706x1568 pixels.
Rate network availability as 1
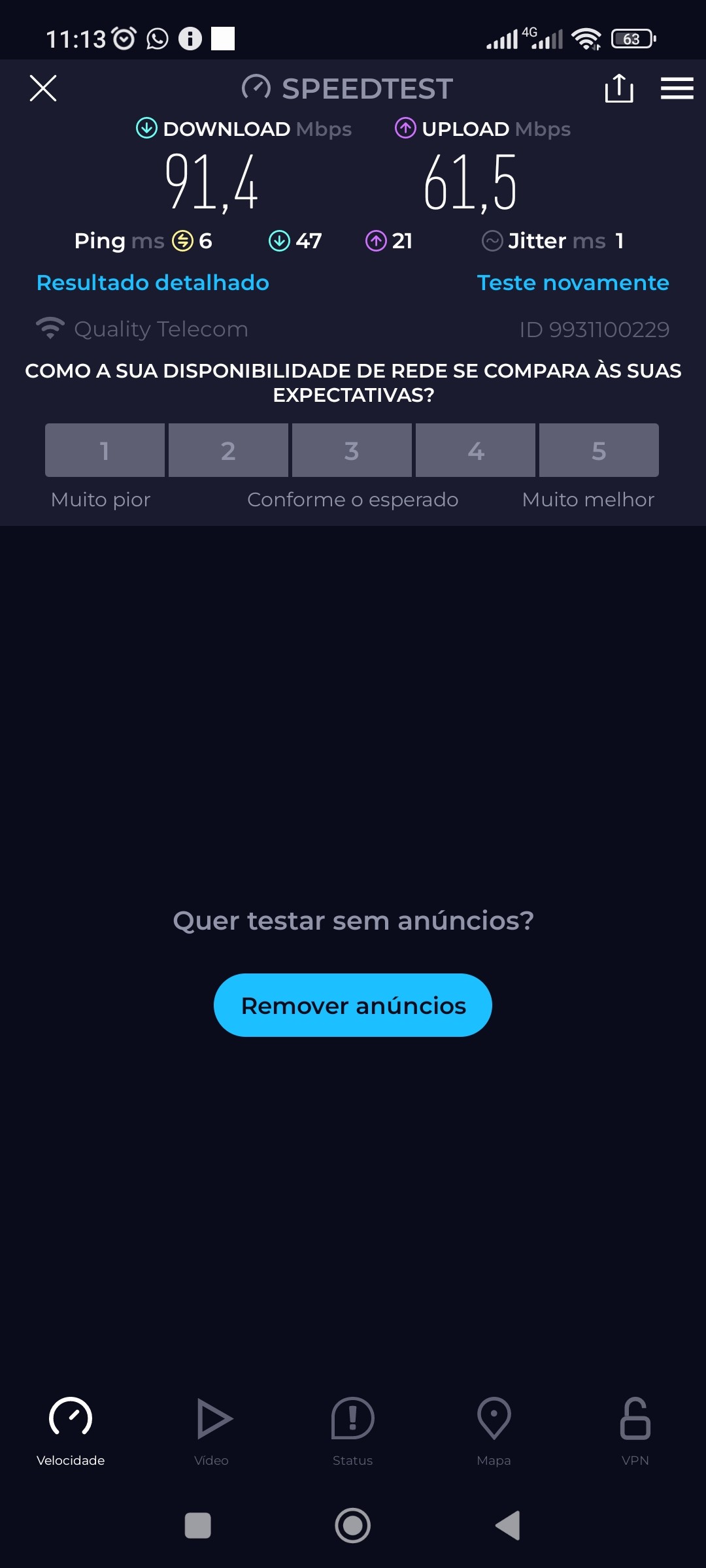(105, 450)
